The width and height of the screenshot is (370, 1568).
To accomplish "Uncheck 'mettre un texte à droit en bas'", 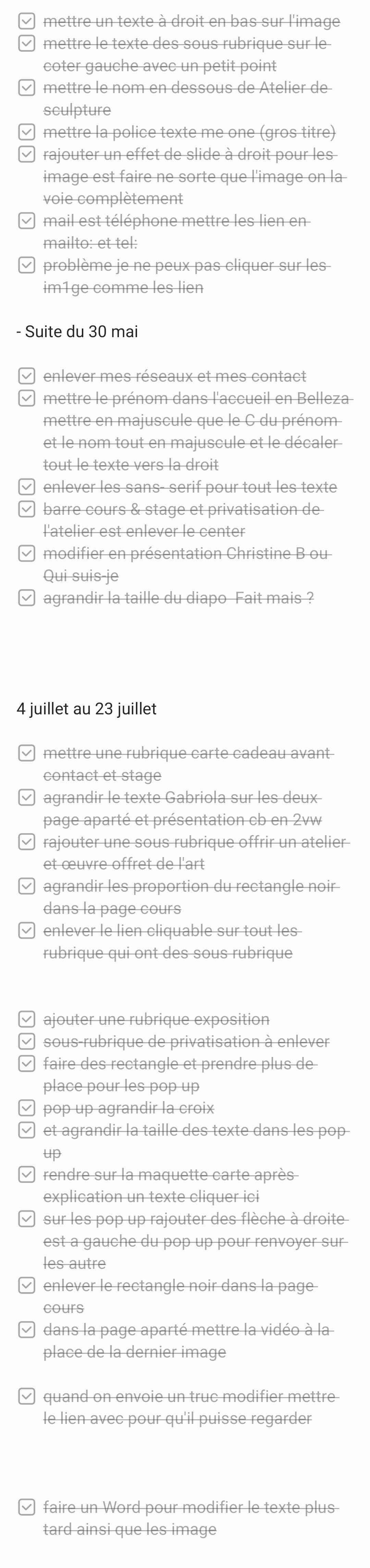I will (x=26, y=22).
